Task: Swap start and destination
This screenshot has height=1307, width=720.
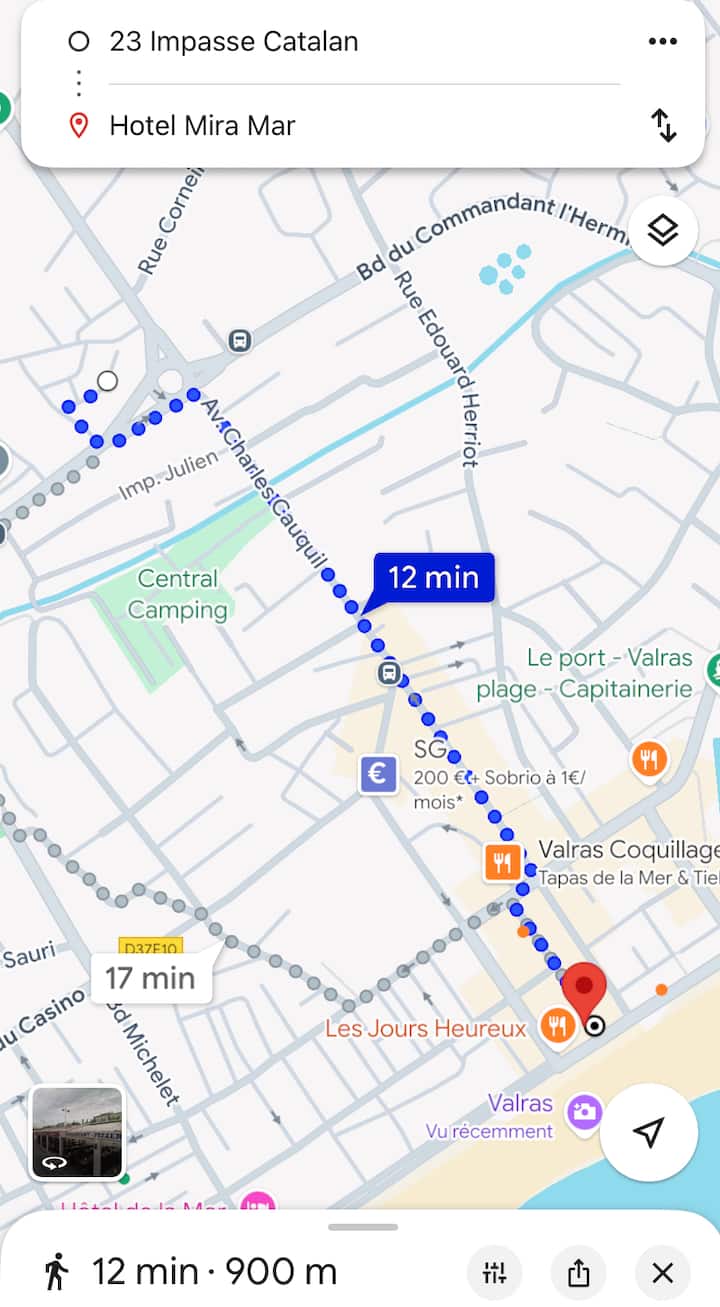Action: tap(663, 125)
